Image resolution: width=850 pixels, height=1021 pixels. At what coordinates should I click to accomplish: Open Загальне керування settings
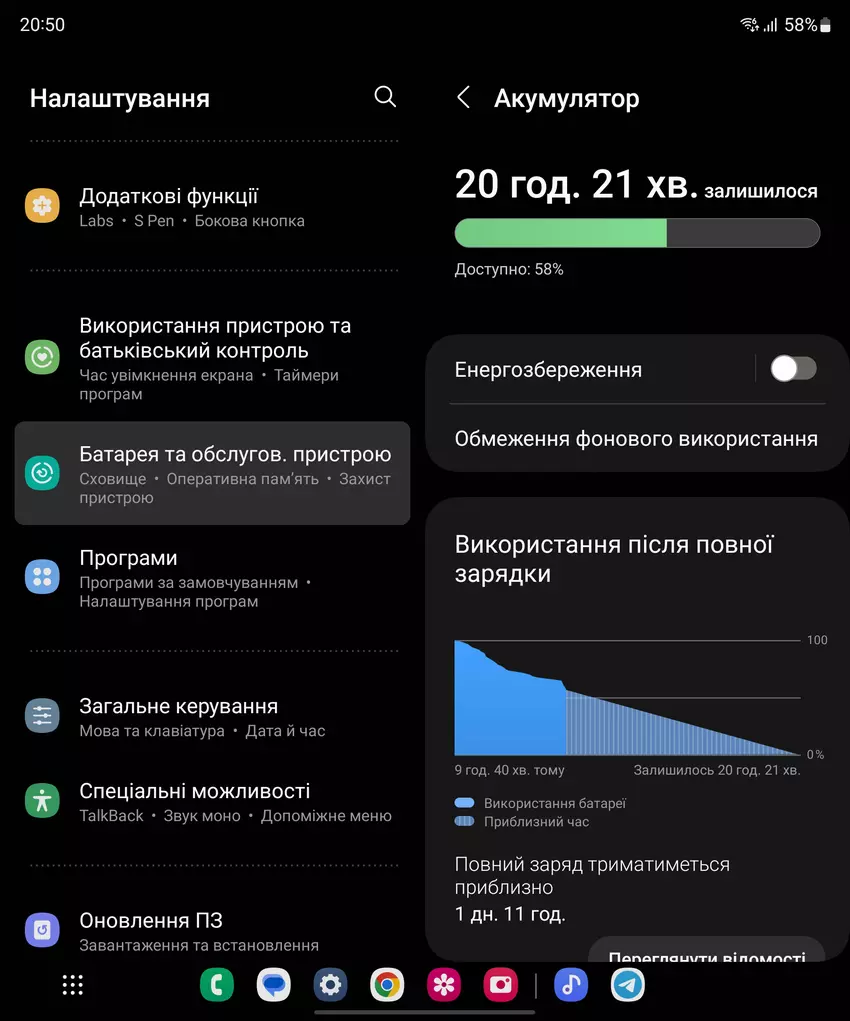212,716
